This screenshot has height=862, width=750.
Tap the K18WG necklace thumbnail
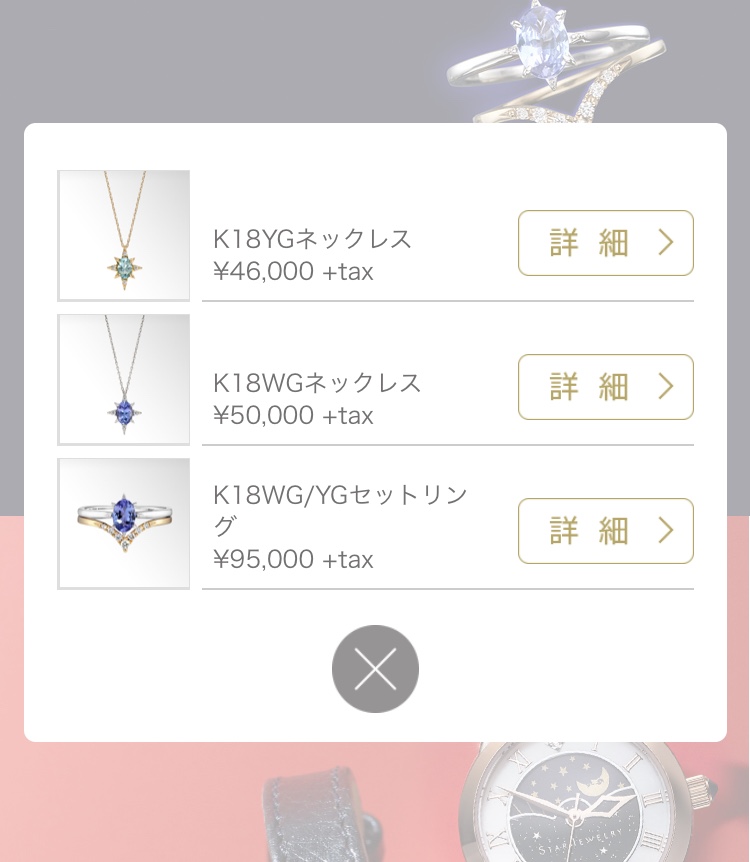click(x=124, y=380)
